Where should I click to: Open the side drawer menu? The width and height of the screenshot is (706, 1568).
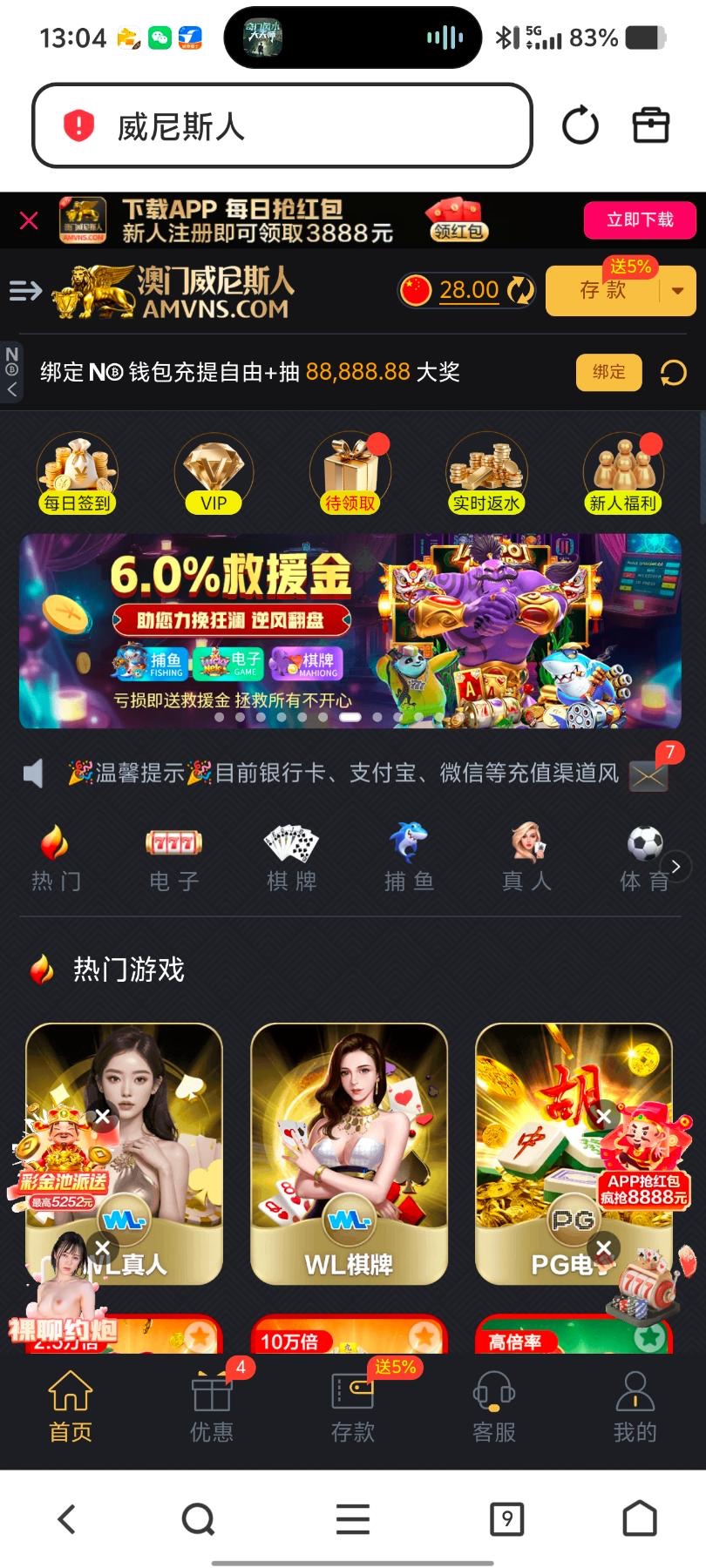click(x=25, y=291)
